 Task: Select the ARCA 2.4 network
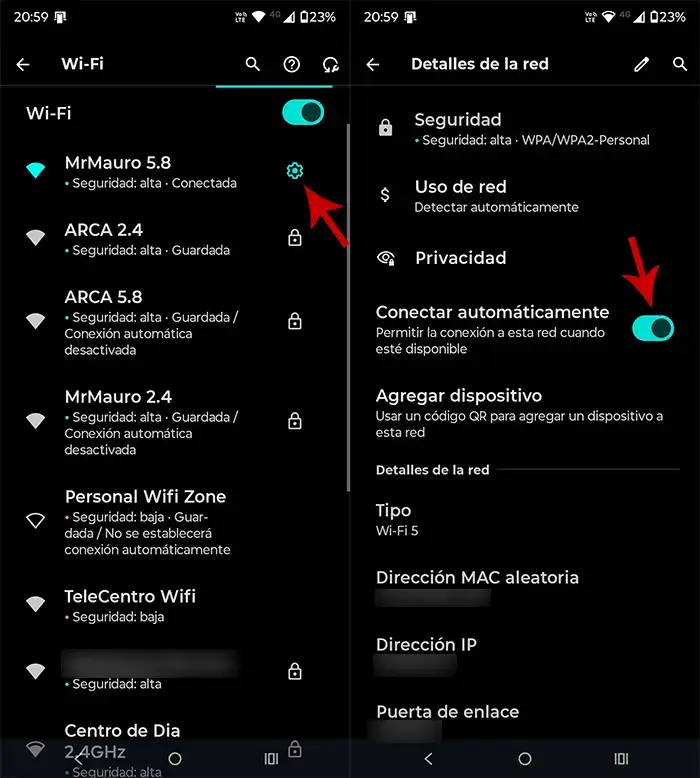pyautogui.click(x=150, y=239)
